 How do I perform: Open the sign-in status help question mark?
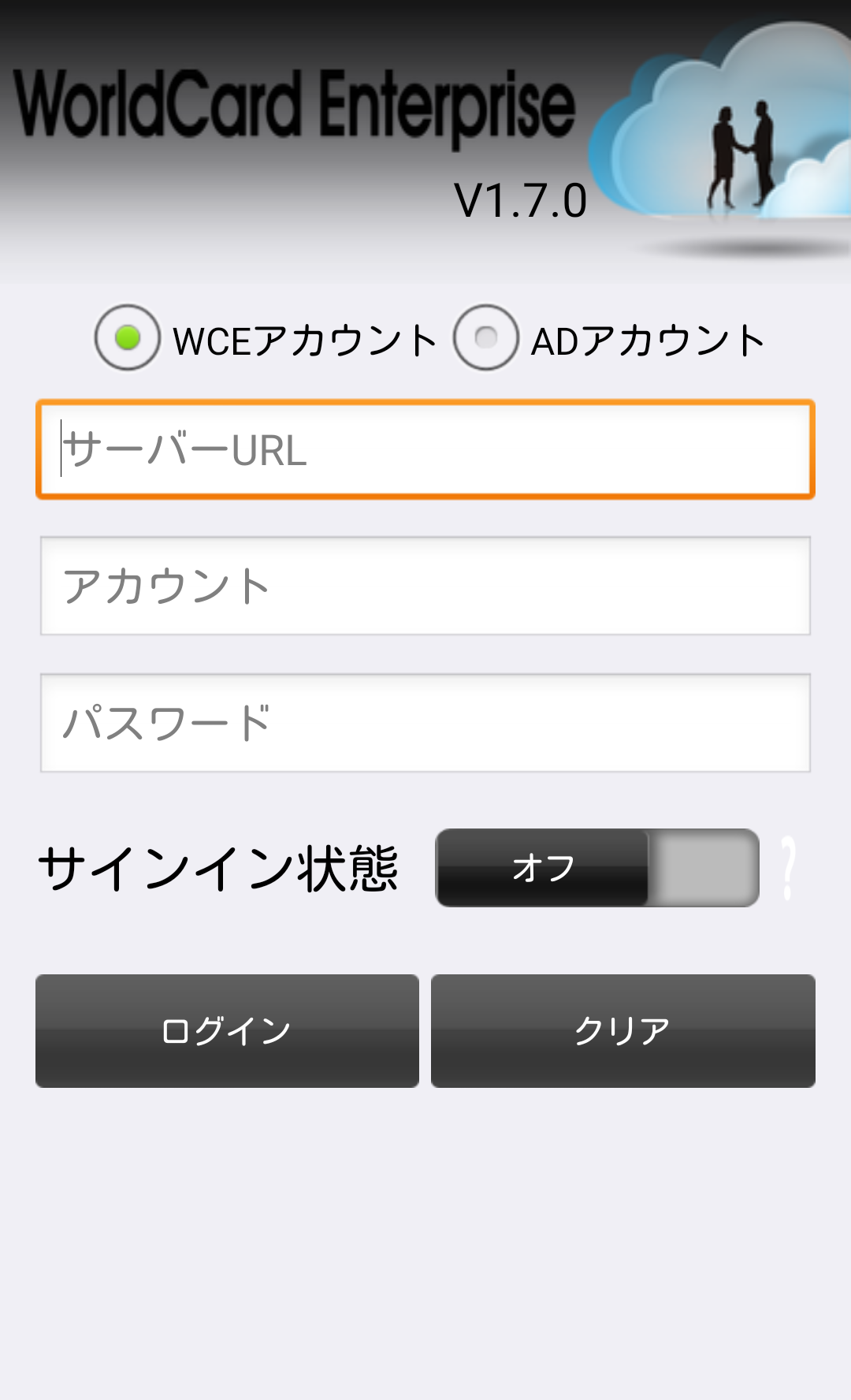pos(789,868)
